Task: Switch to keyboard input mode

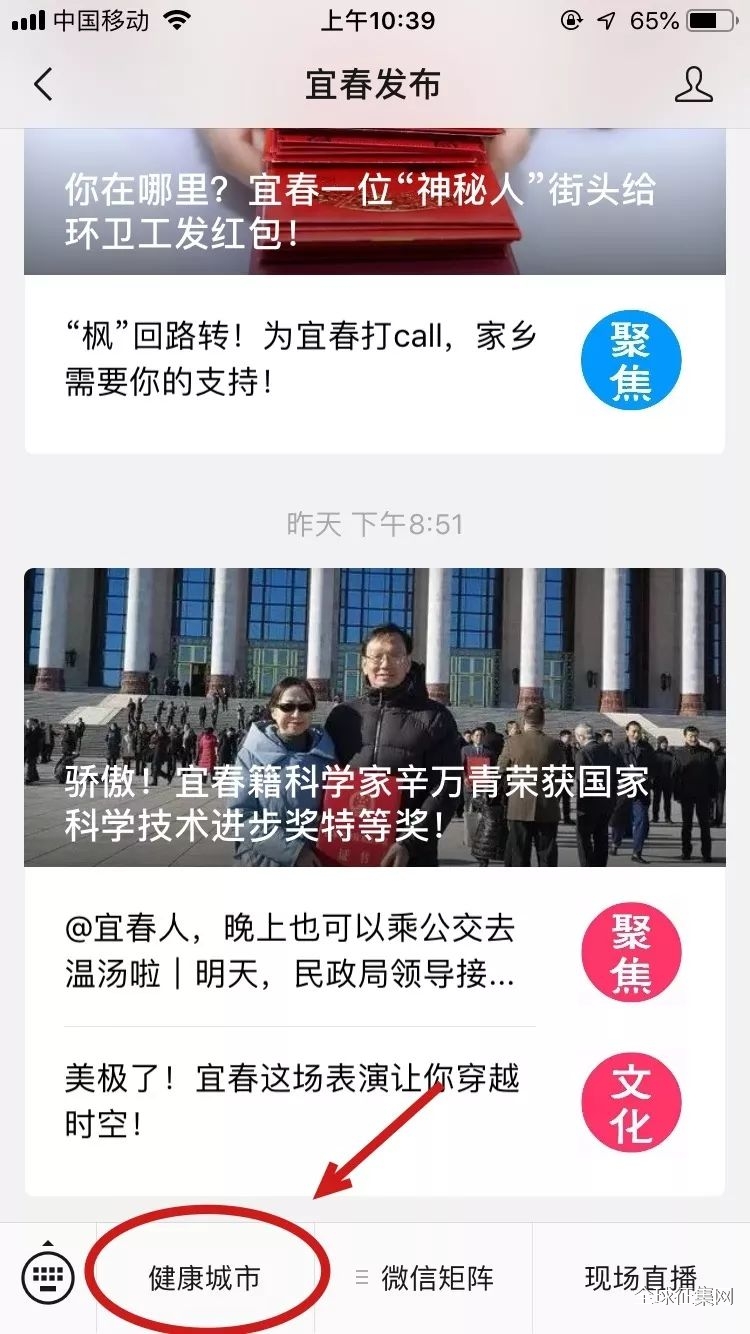Action: coord(47,1277)
